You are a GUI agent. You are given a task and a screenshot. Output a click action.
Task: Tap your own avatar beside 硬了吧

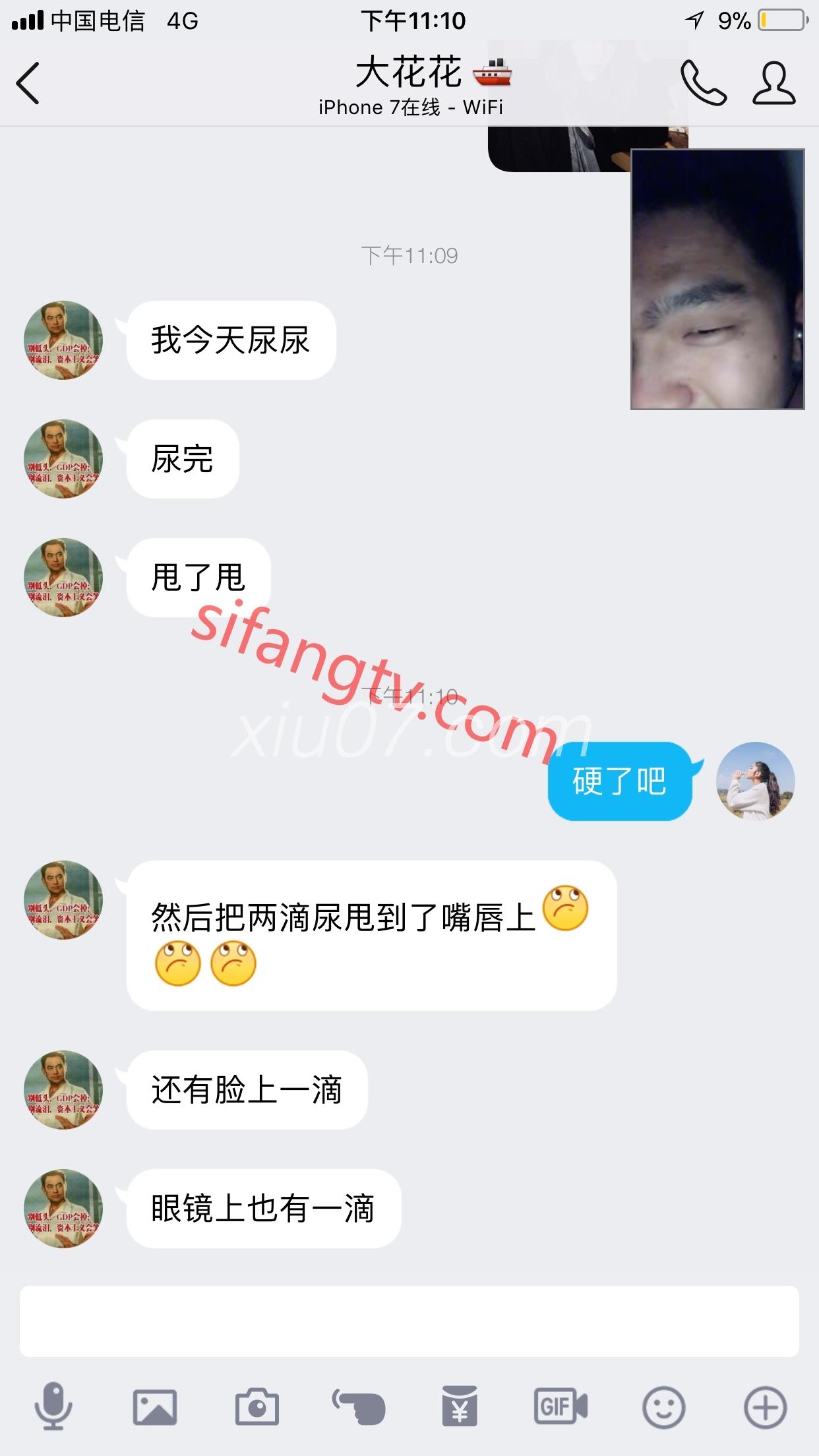coord(756,781)
